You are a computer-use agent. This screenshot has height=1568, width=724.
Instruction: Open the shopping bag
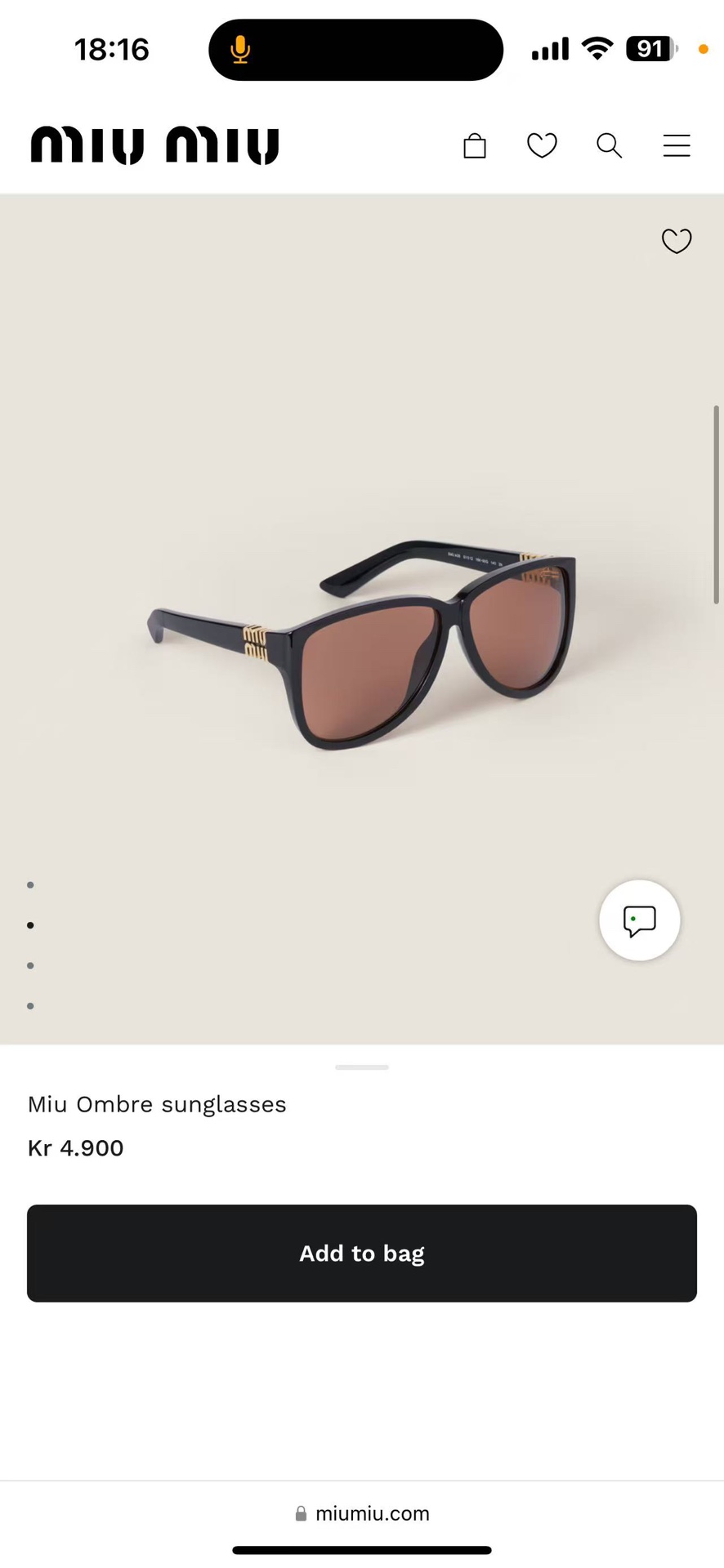click(475, 146)
